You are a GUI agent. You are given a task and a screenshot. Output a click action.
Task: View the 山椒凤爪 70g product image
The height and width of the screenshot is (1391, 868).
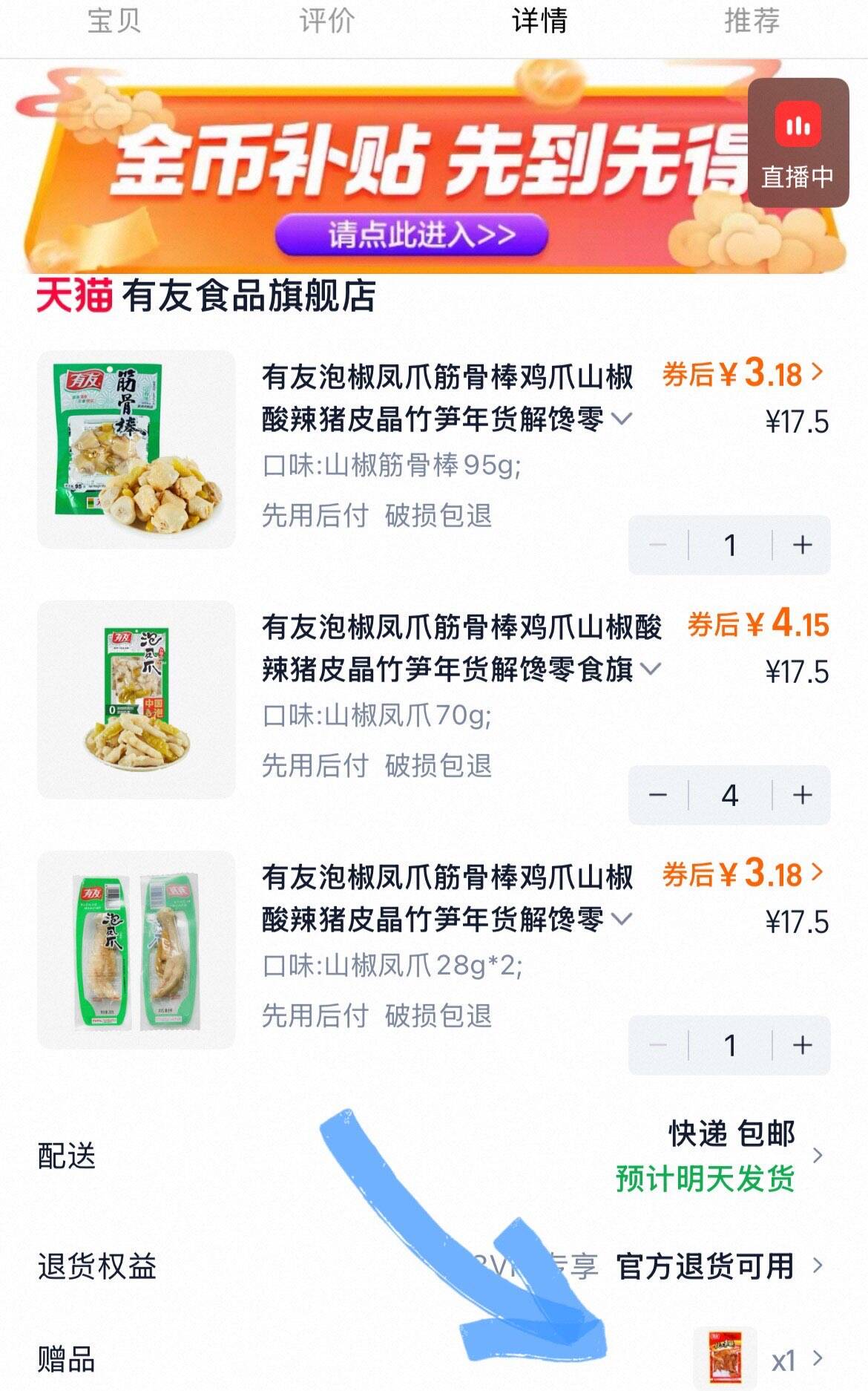[137, 699]
